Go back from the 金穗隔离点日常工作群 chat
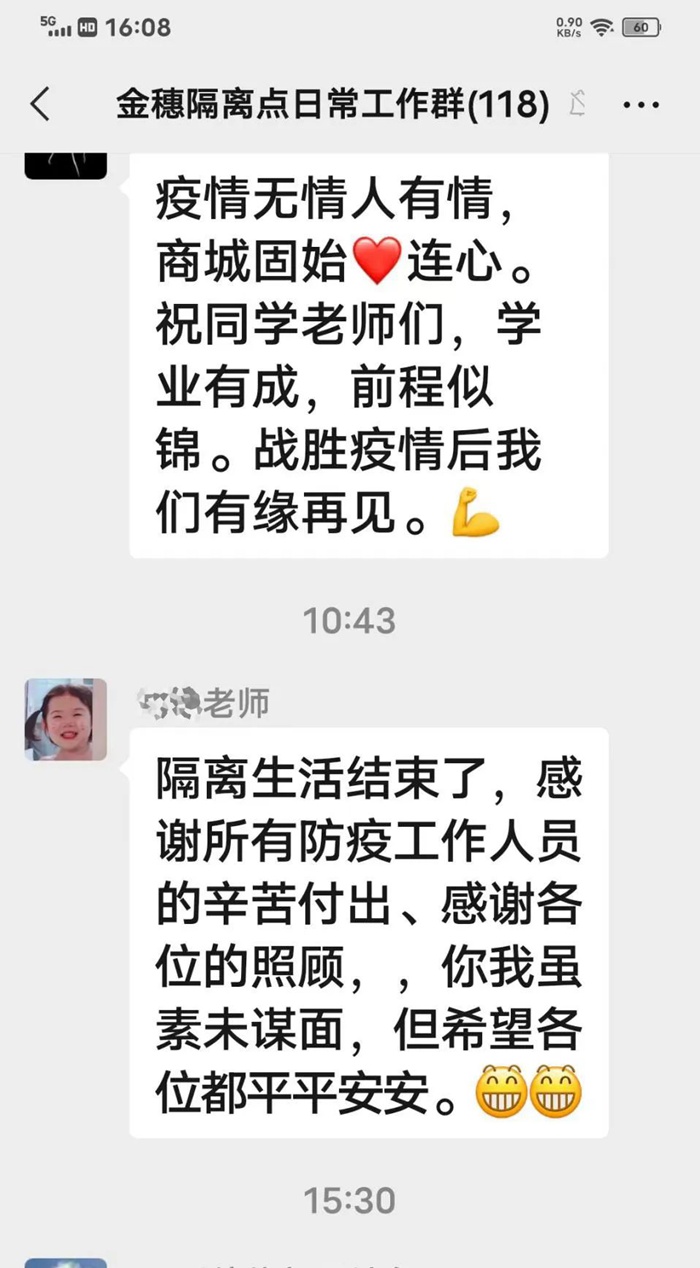 40,104
